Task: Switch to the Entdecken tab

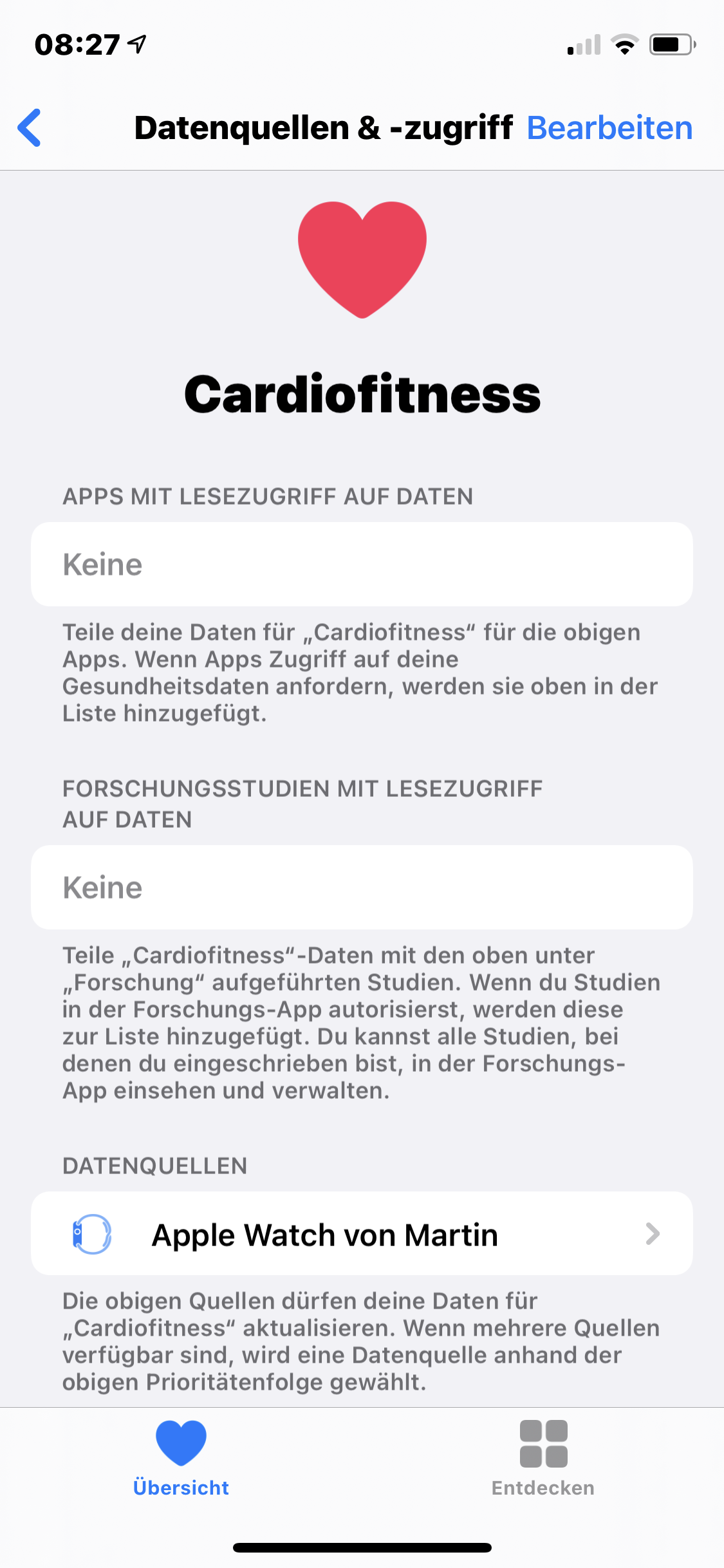Action: [x=543, y=1459]
